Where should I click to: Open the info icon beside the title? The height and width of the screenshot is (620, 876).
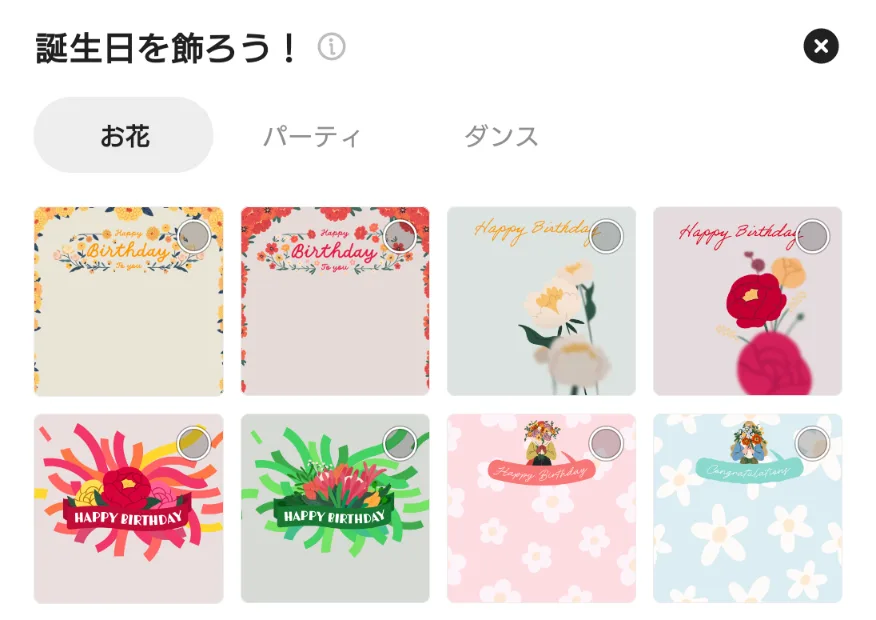click(331, 46)
